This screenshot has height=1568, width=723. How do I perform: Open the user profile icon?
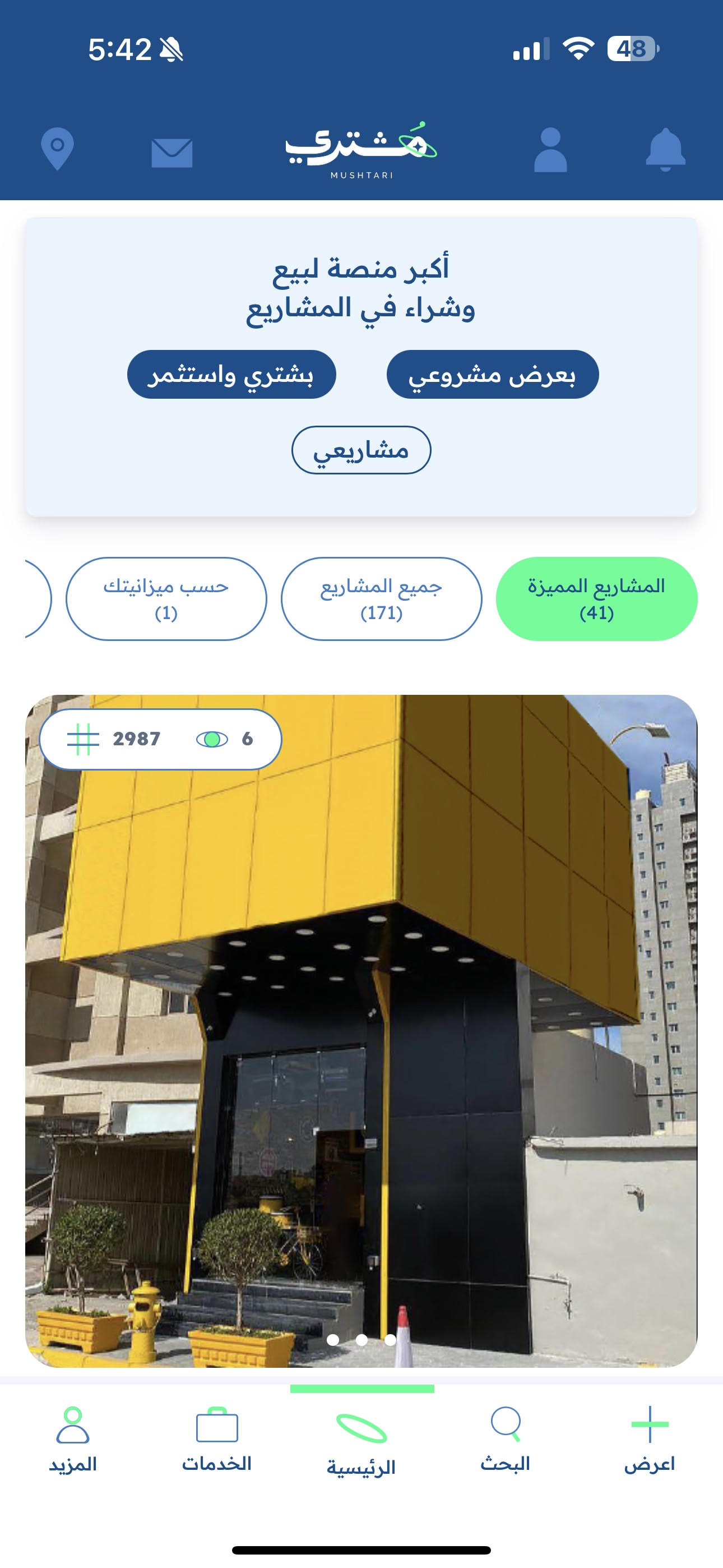550,150
